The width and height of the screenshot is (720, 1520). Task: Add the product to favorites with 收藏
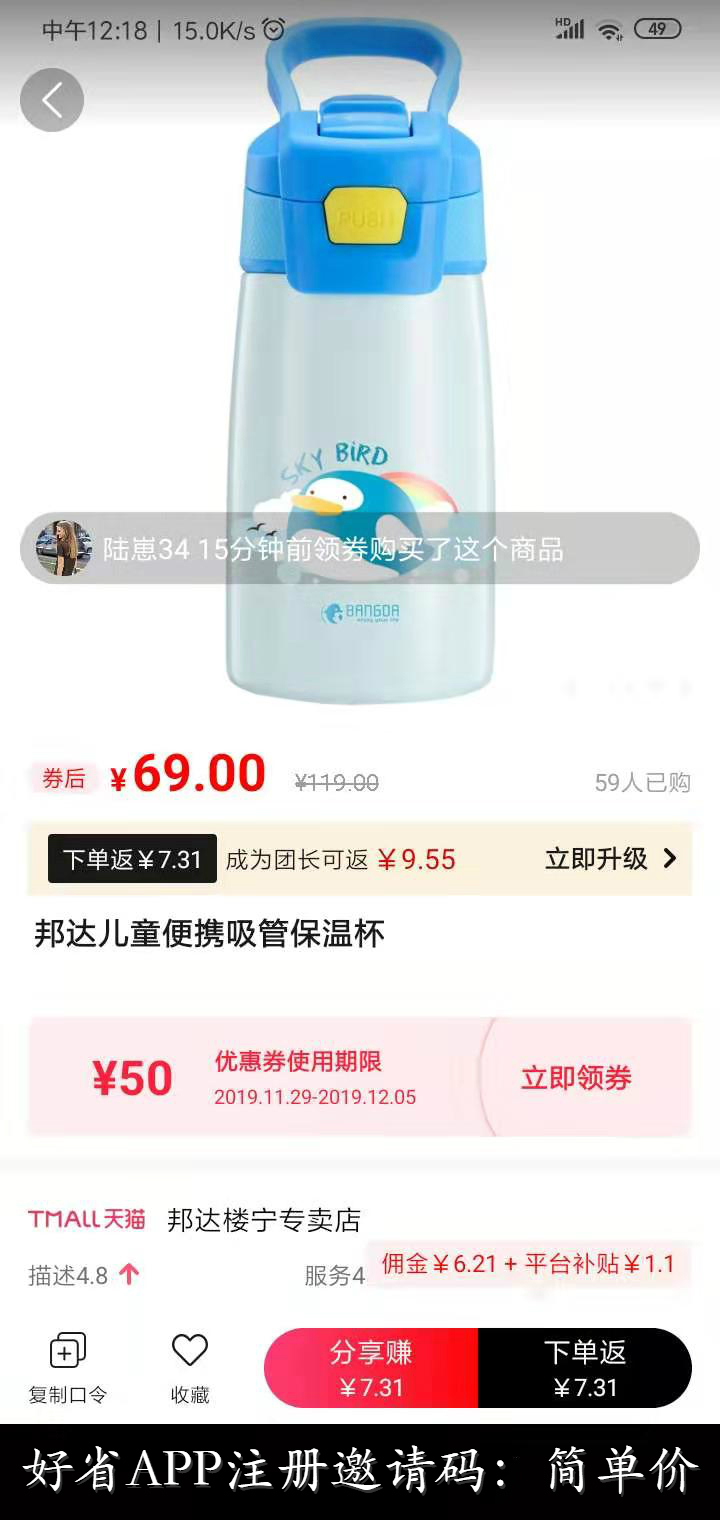click(190, 1368)
